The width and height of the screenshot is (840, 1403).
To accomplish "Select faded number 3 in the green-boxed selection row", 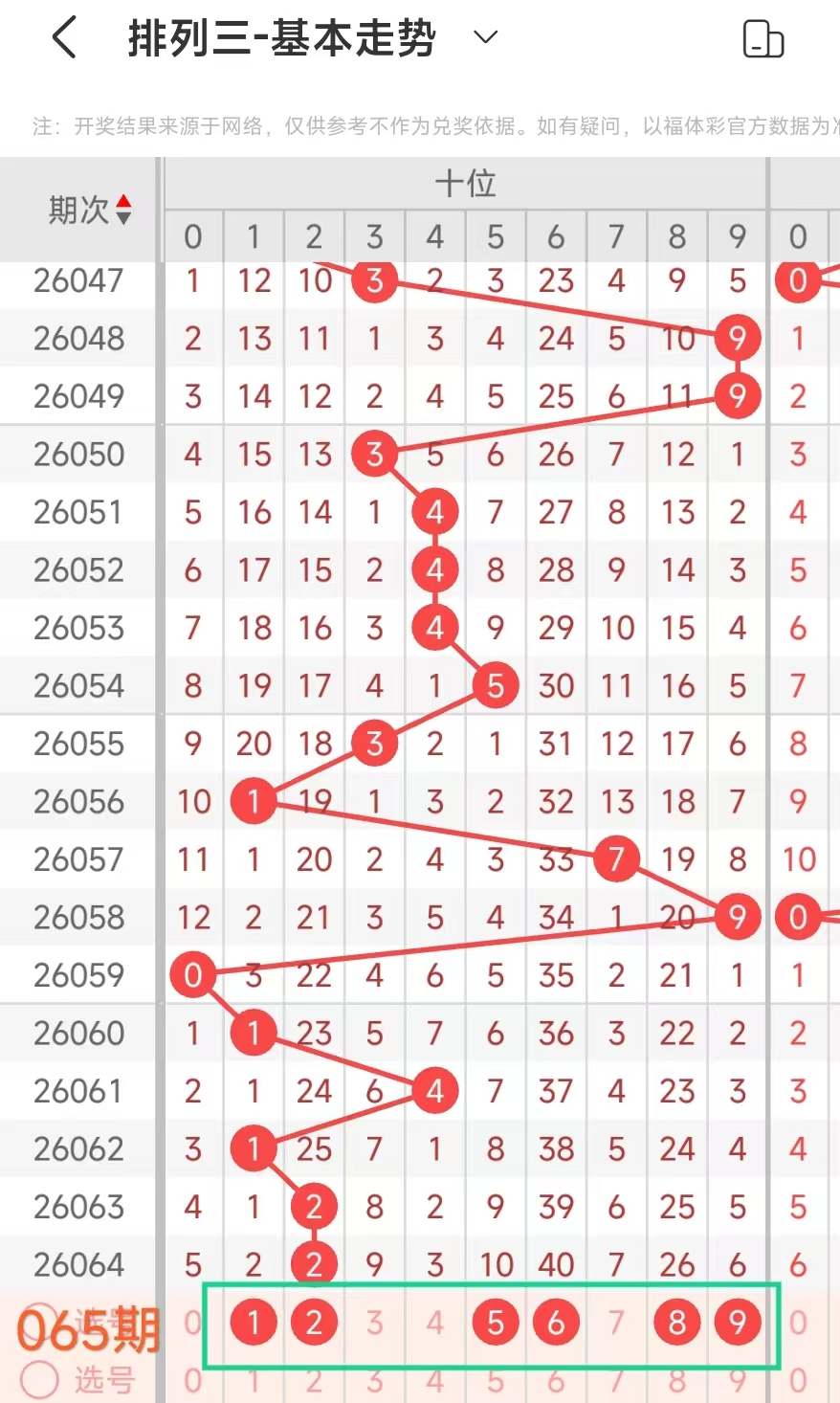I will pyautogui.click(x=374, y=1323).
